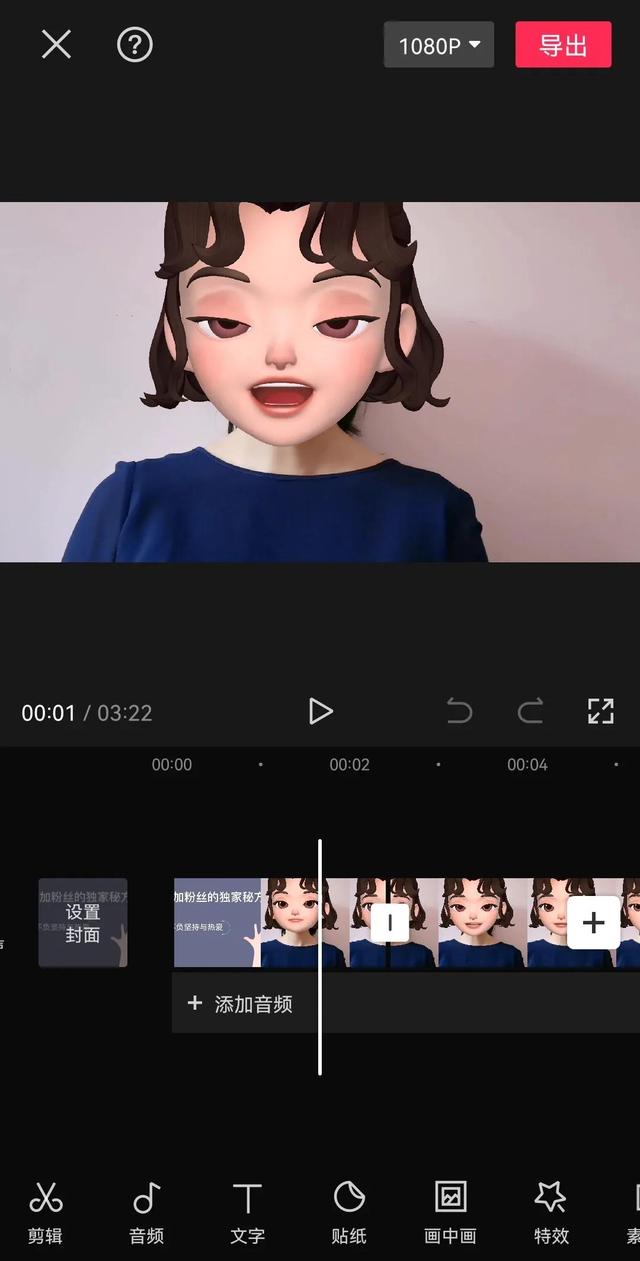Open the 1080P resolution dropdown
640x1261 pixels.
pyautogui.click(x=439, y=46)
